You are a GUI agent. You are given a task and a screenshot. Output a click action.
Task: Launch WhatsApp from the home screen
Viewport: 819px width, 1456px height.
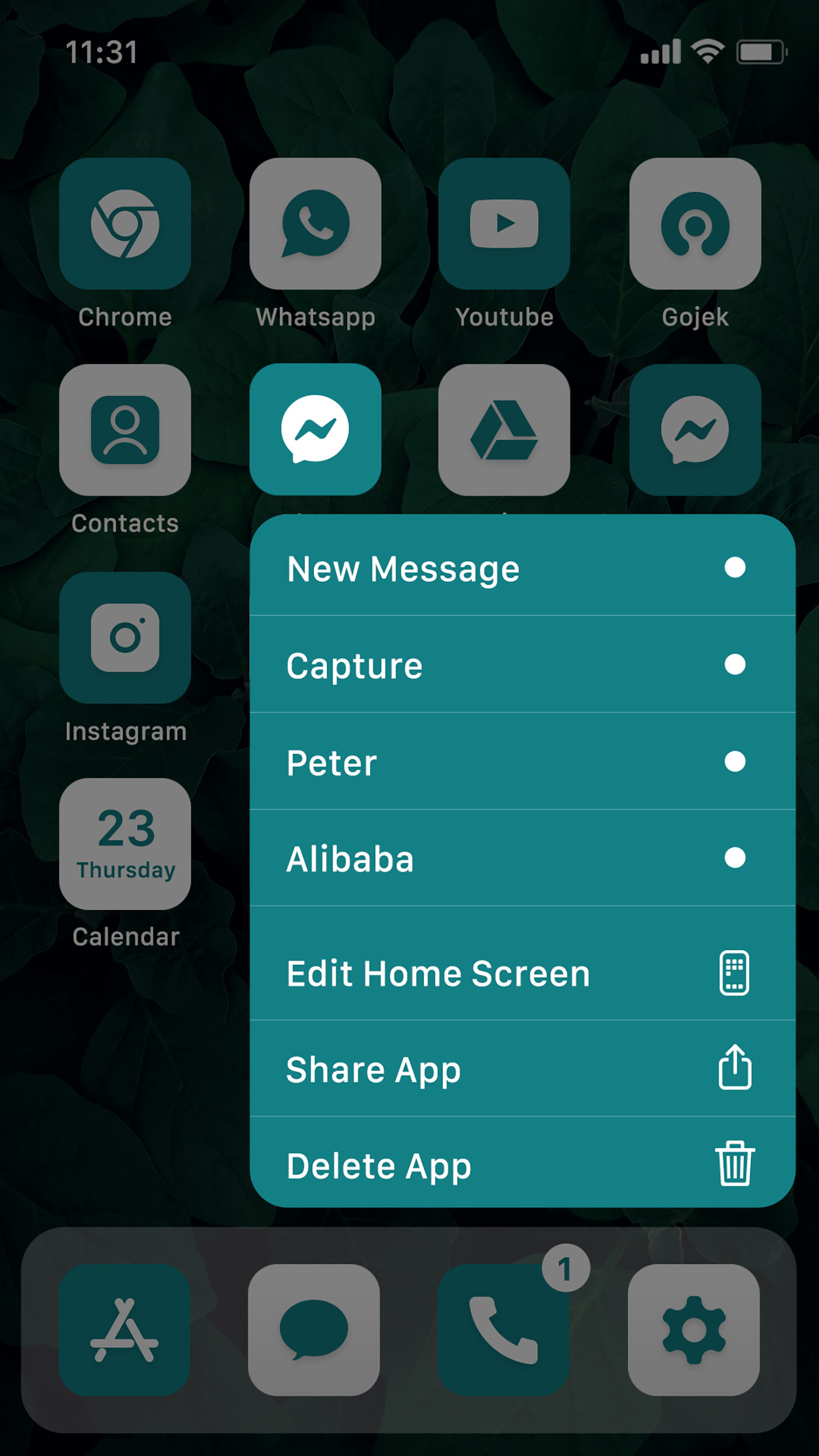316,225
